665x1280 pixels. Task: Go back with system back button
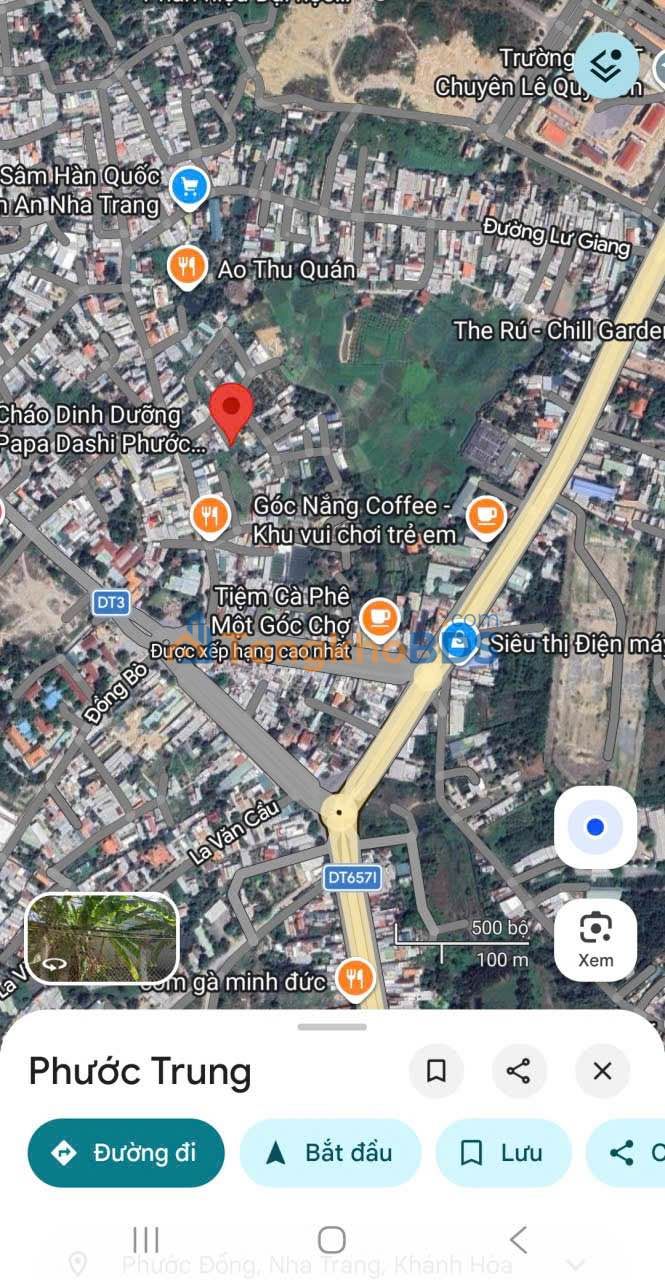pyautogui.click(x=517, y=1240)
